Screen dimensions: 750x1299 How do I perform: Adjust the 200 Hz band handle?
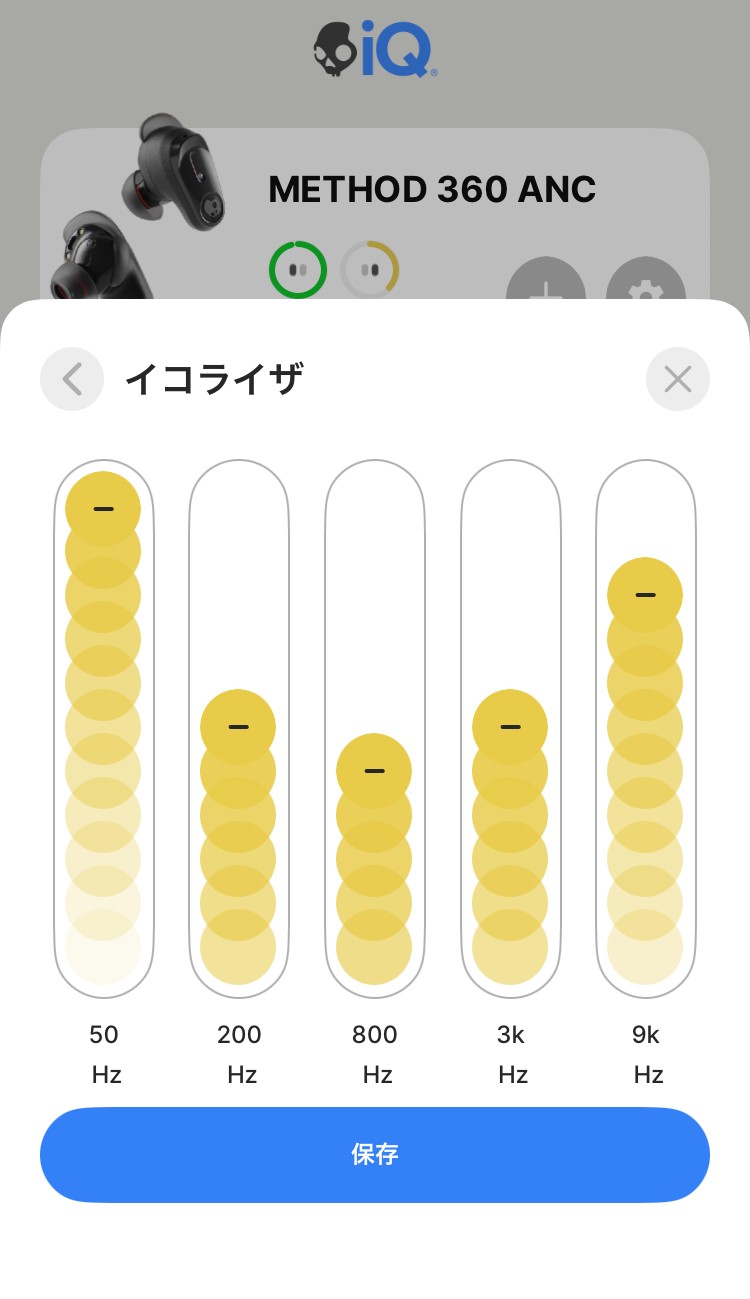pos(239,726)
